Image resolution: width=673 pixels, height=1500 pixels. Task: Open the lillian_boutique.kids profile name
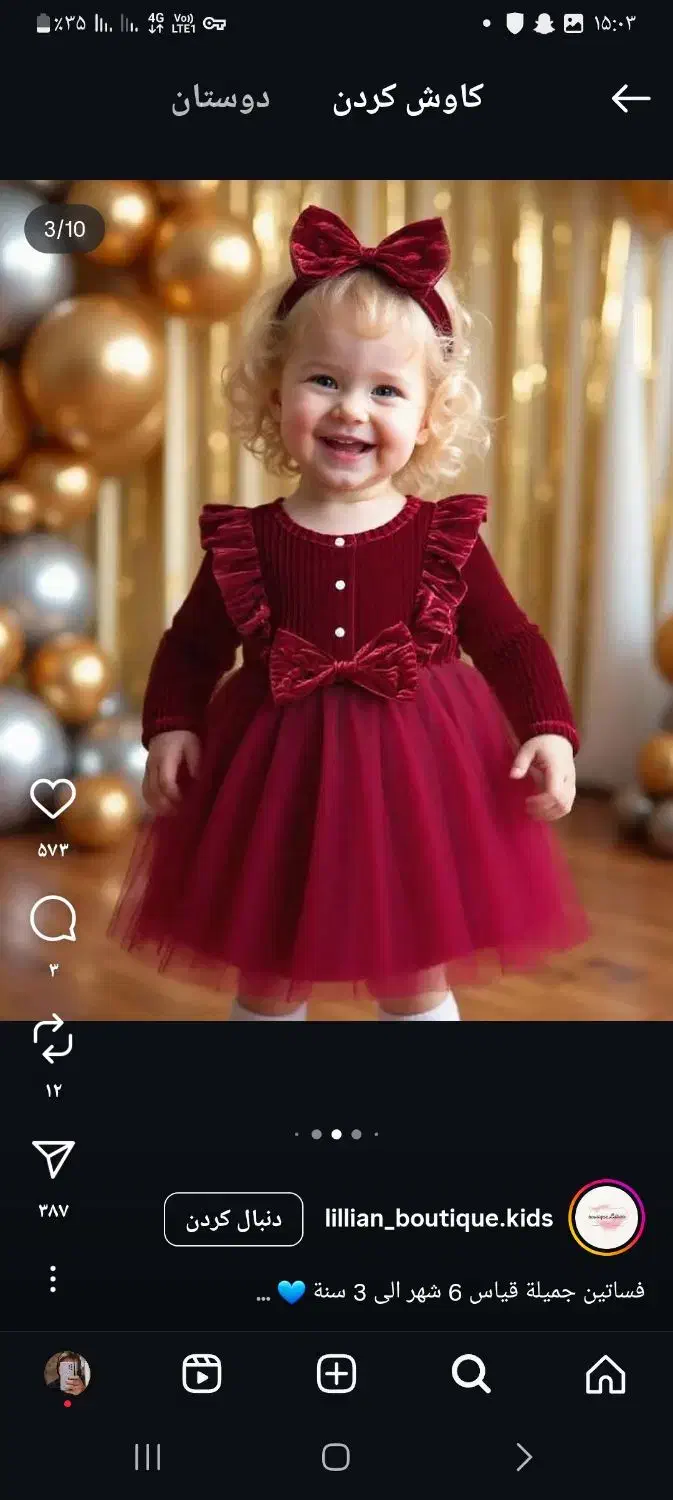(439, 1218)
